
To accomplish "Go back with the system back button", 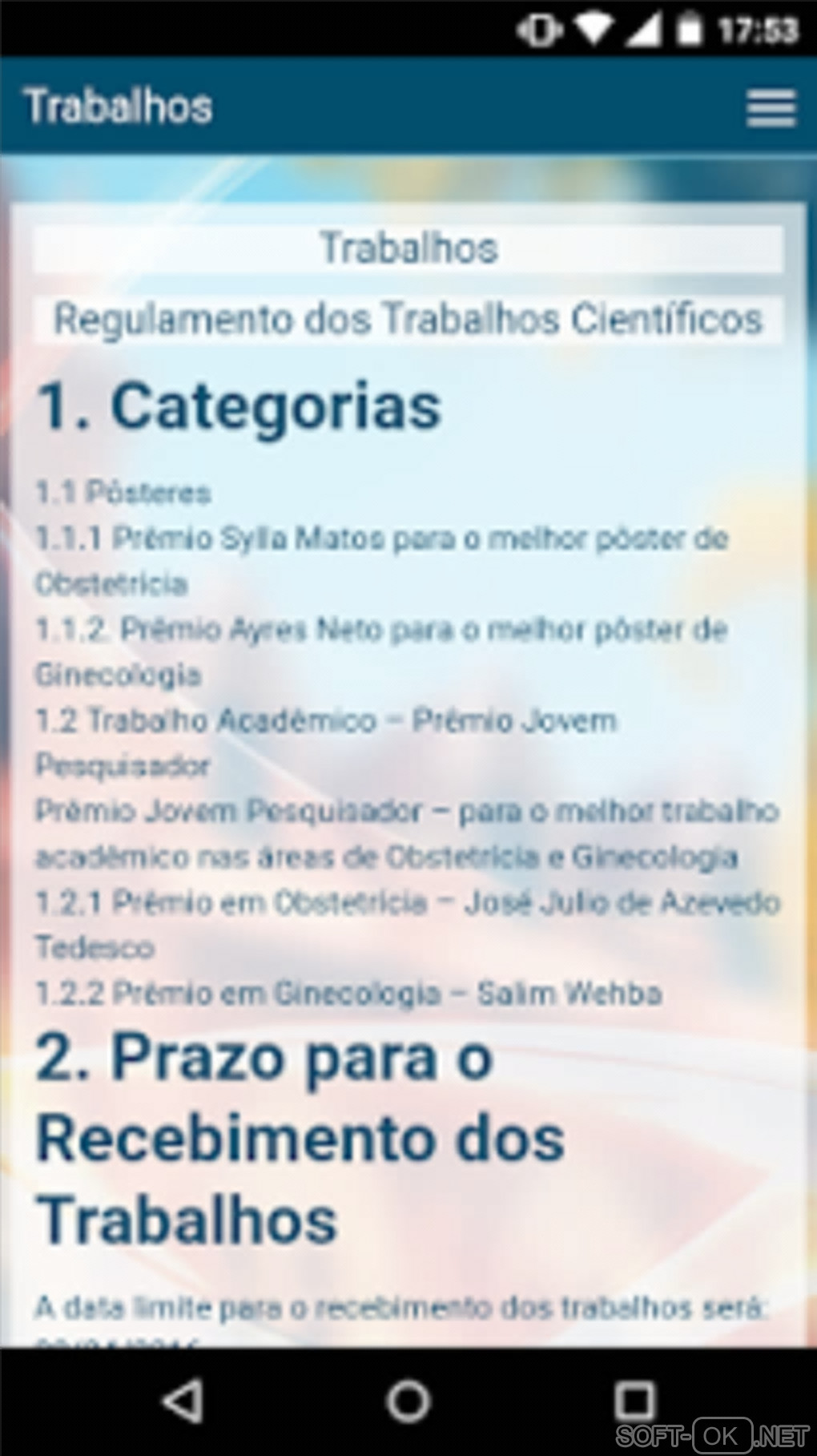I will point(183,1402).
